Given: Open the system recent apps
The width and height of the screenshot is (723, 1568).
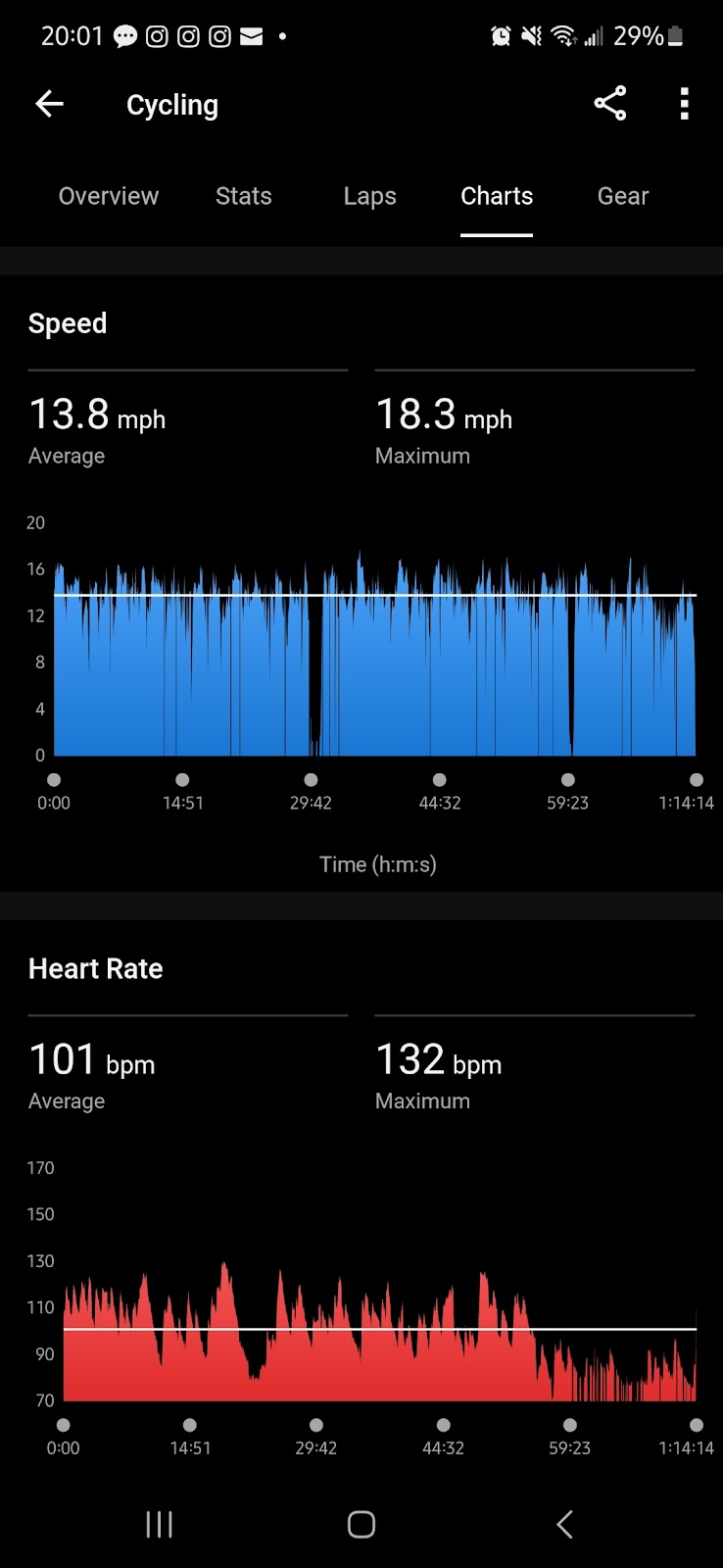Looking at the screenshot, I should click(x=159, y=1524).
